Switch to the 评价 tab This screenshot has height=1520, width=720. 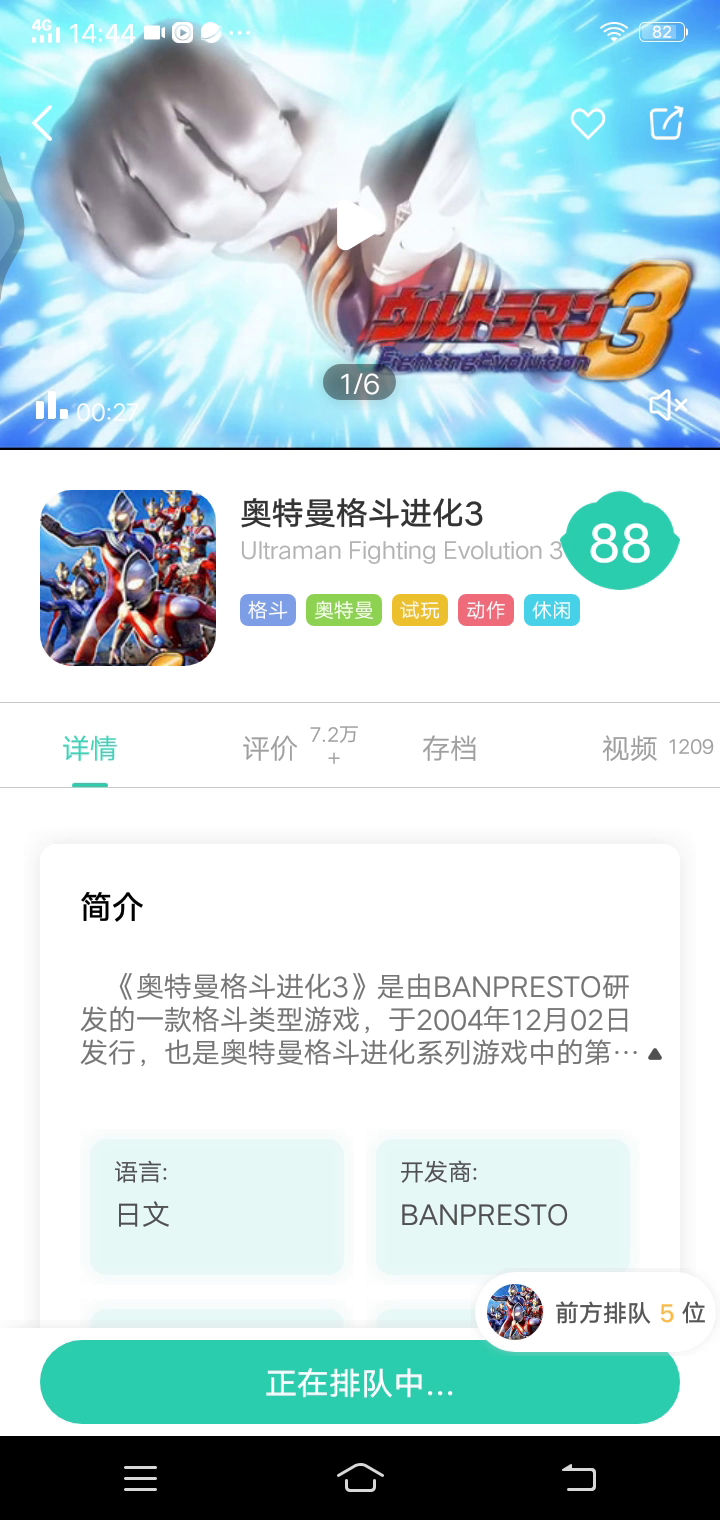click(x=270, y=748)
